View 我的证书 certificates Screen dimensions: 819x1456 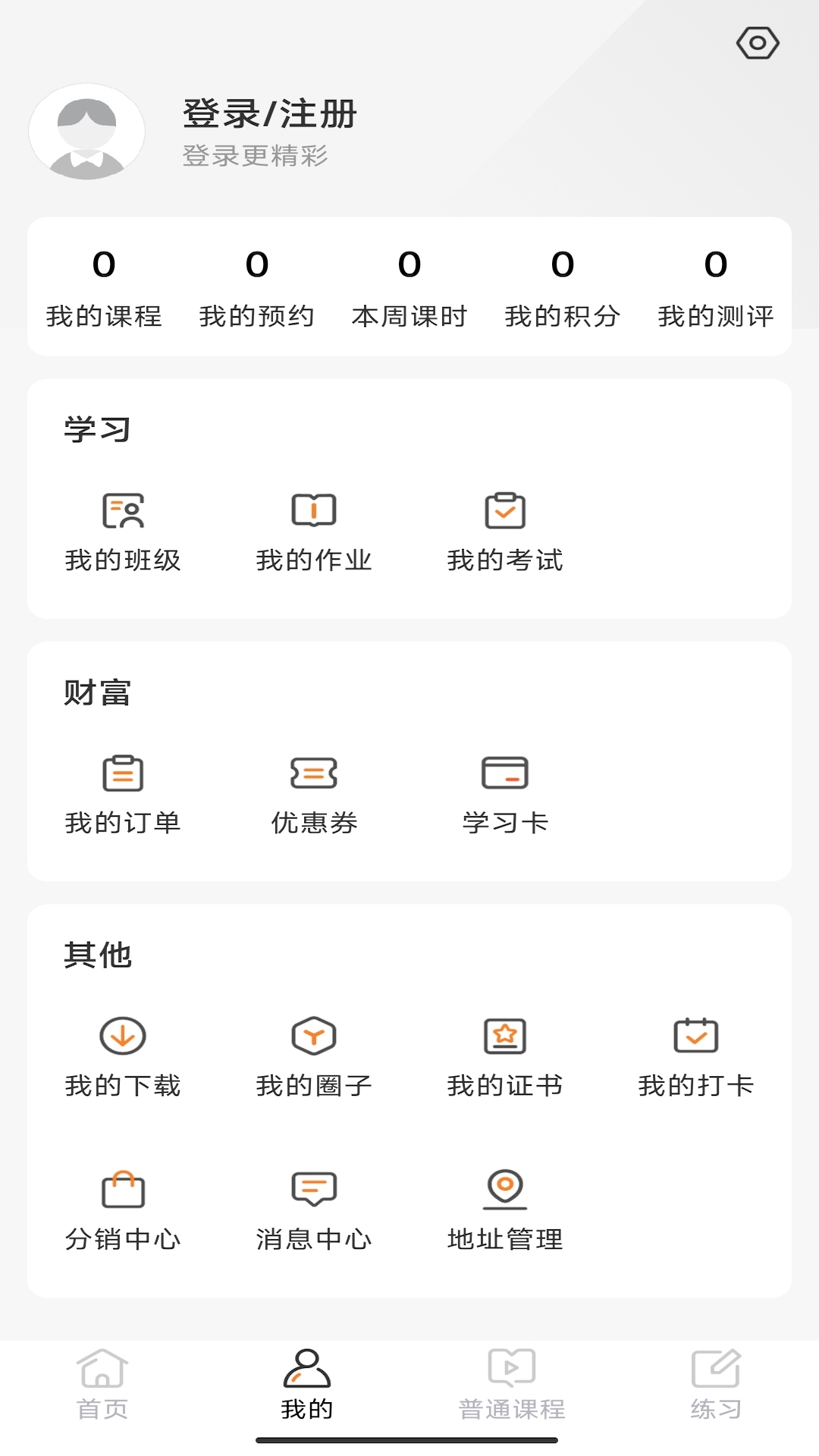[x=505, y=1058]
